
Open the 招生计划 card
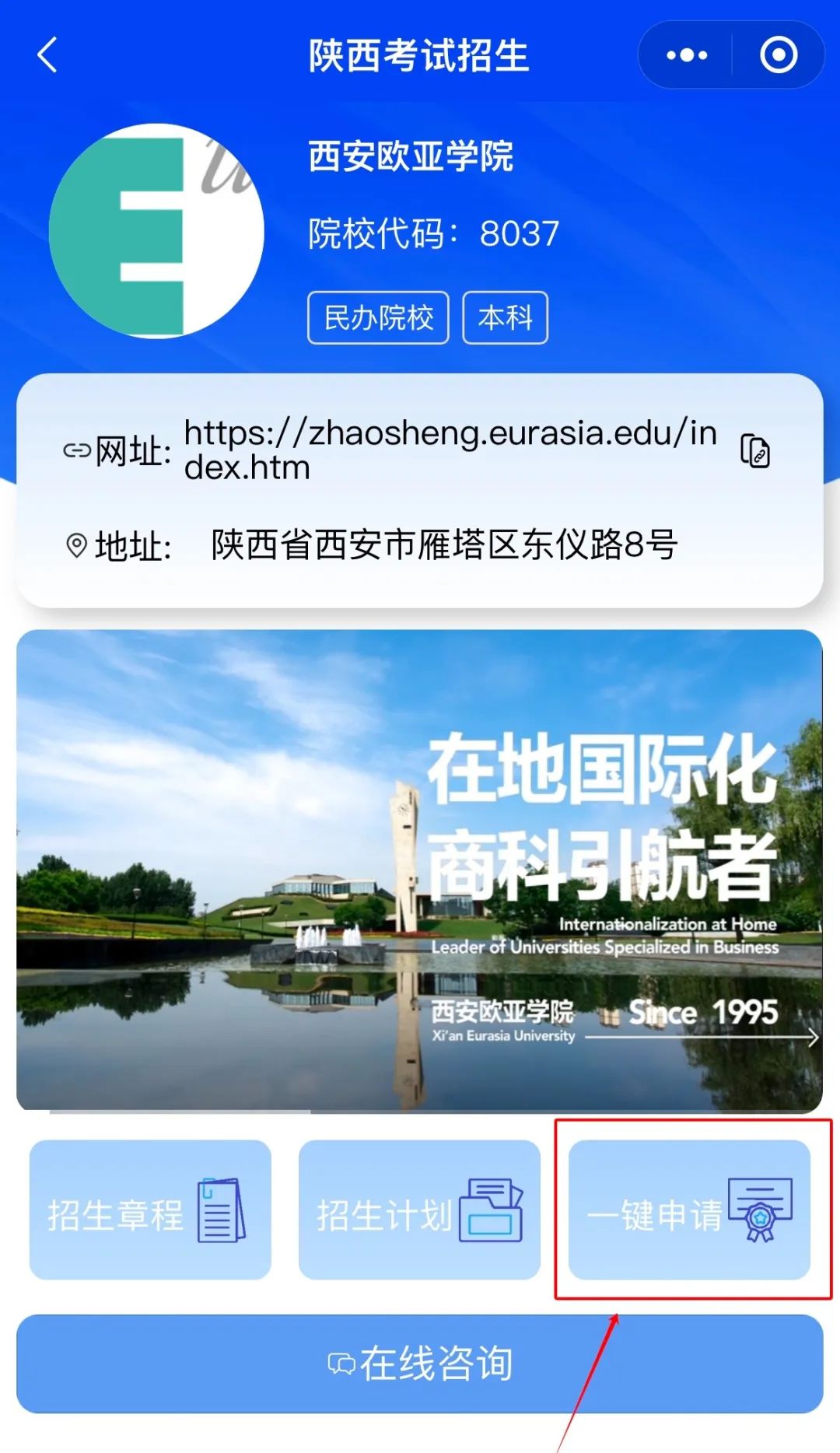click(419, 1210)
